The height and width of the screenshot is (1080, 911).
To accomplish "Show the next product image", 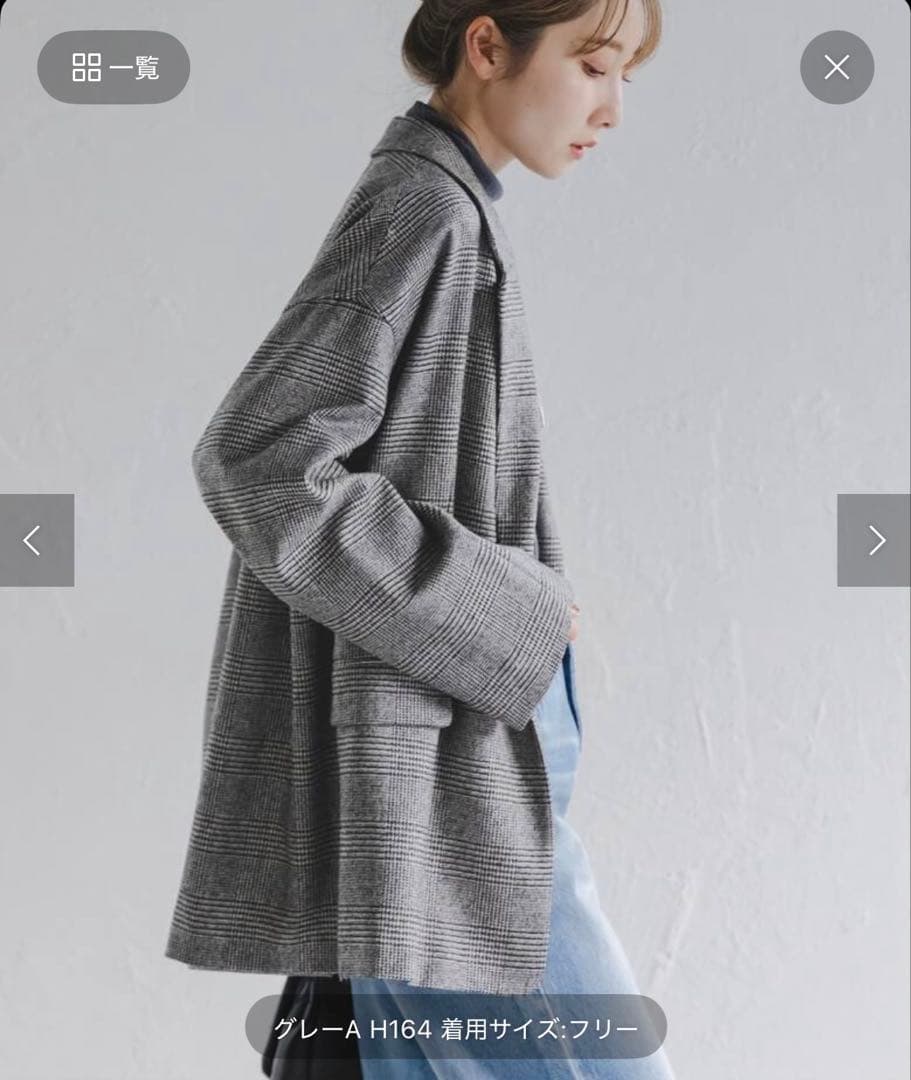I will [x=874, y=540].
